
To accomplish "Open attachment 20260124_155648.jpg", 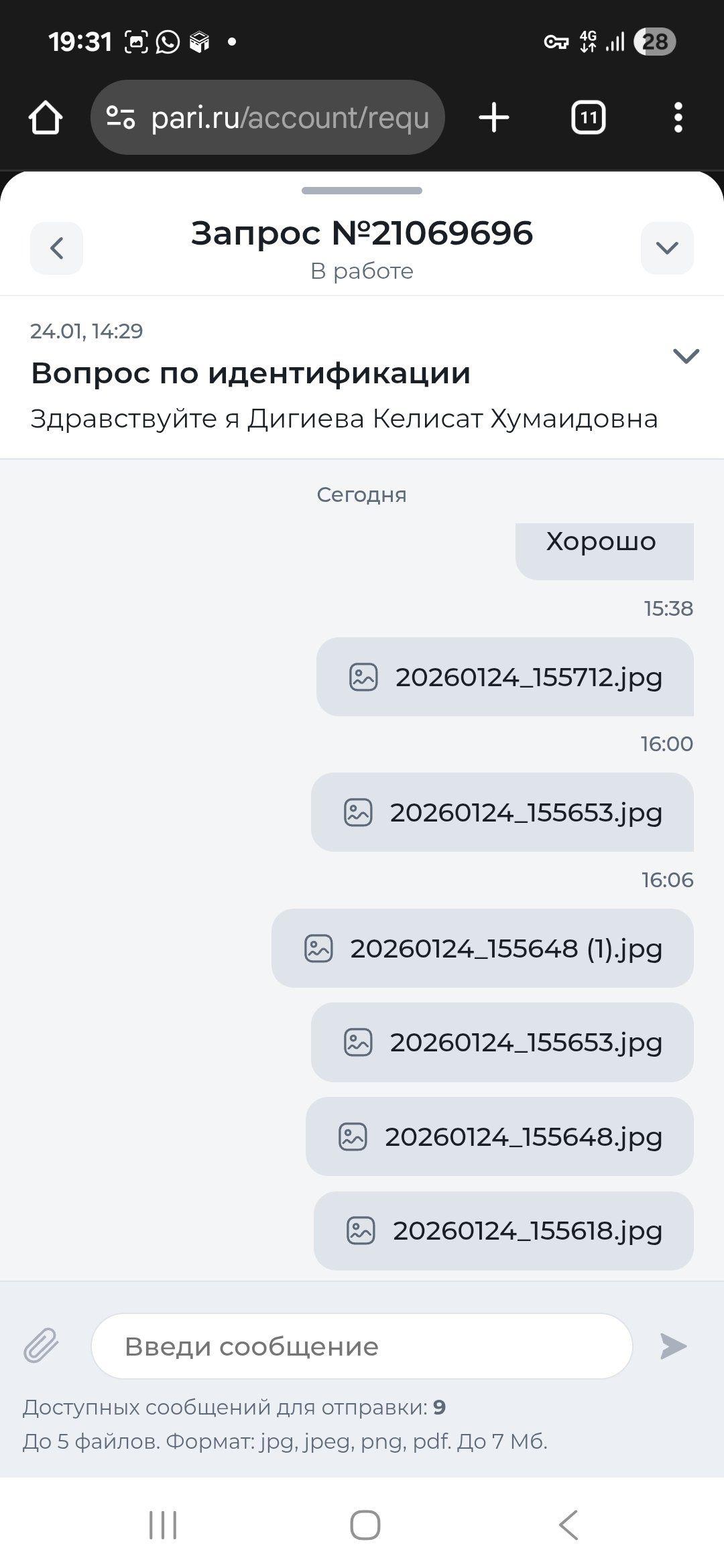I will [499, 1136].
